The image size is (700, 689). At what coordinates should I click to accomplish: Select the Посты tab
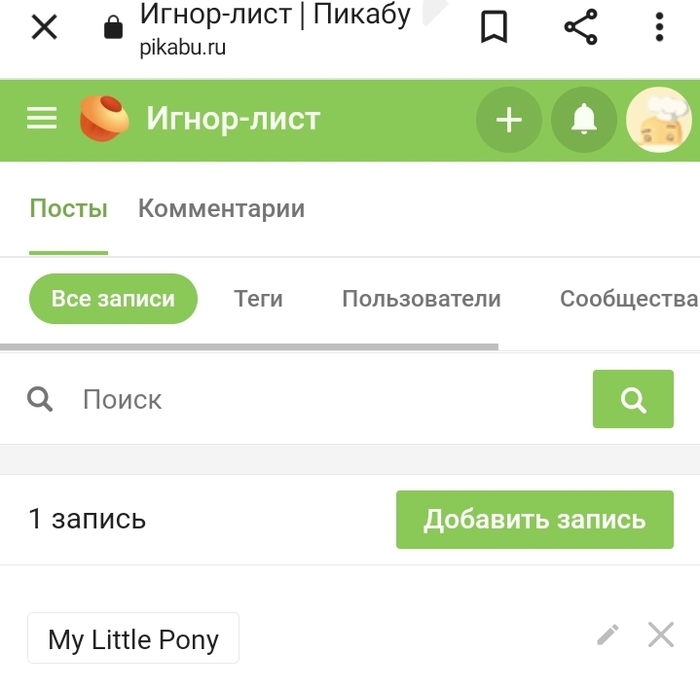[x=68, y=209]
